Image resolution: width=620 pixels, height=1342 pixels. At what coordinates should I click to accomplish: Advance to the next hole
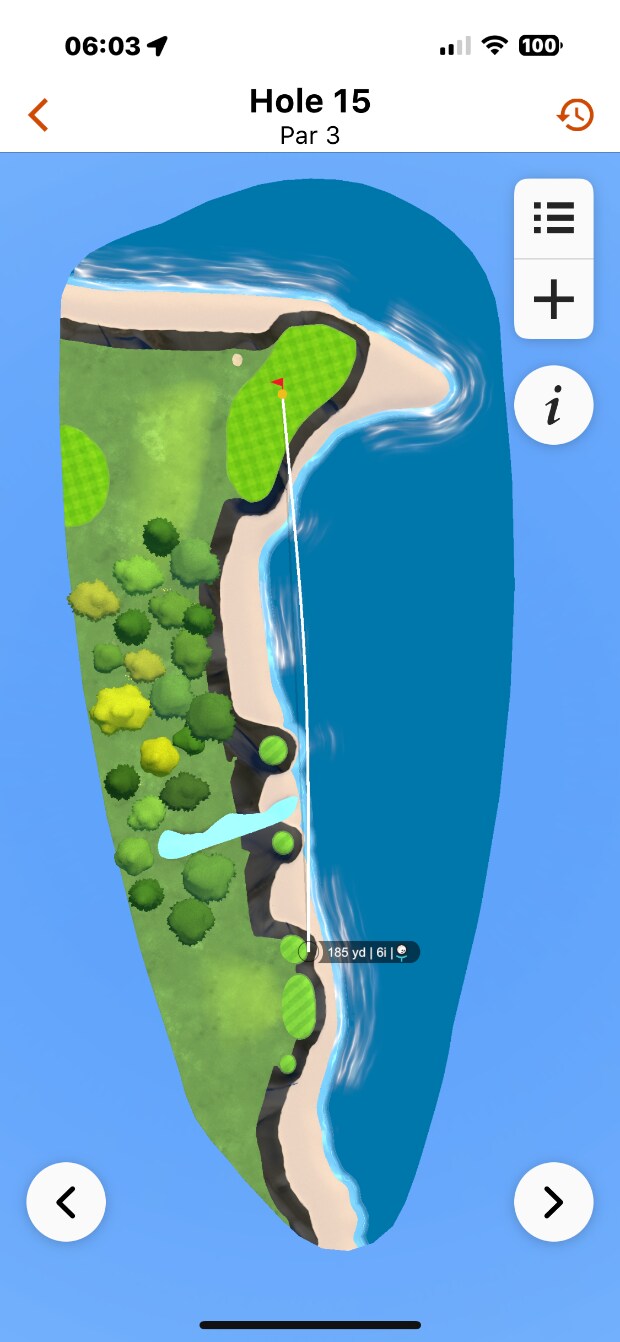tap(553, 1202)
